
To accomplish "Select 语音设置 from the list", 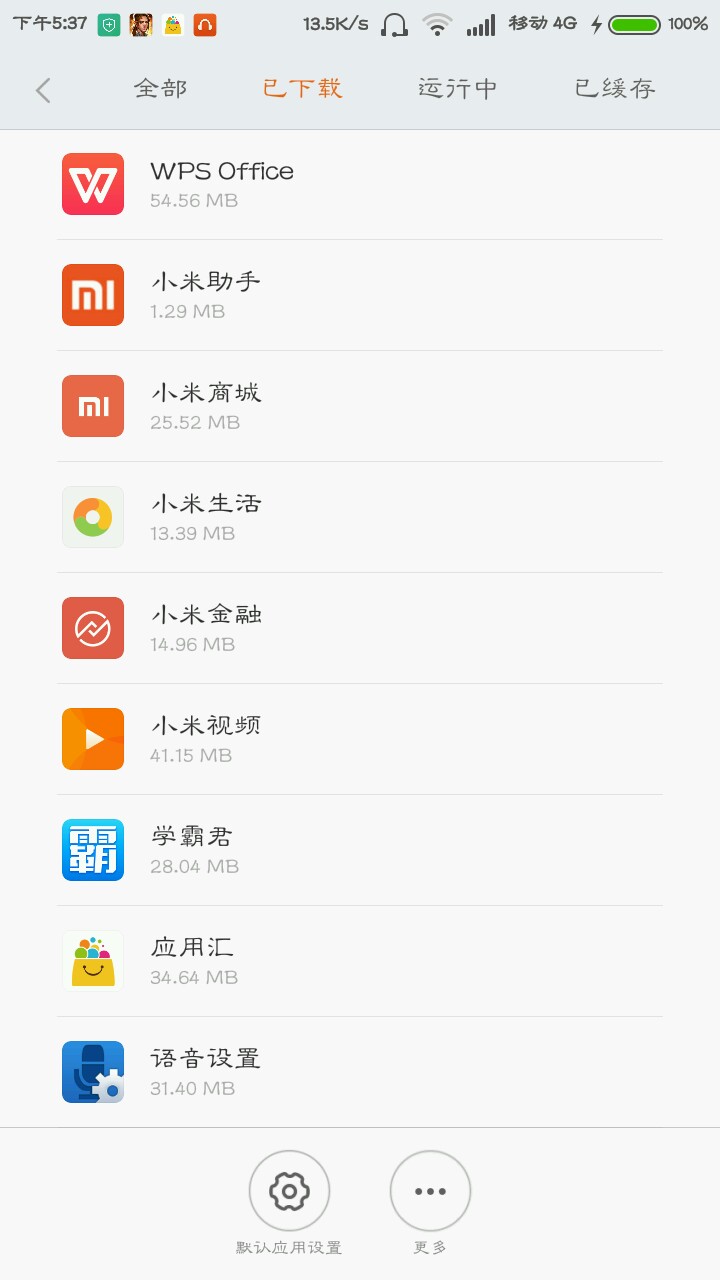I will coord(360,1072).
